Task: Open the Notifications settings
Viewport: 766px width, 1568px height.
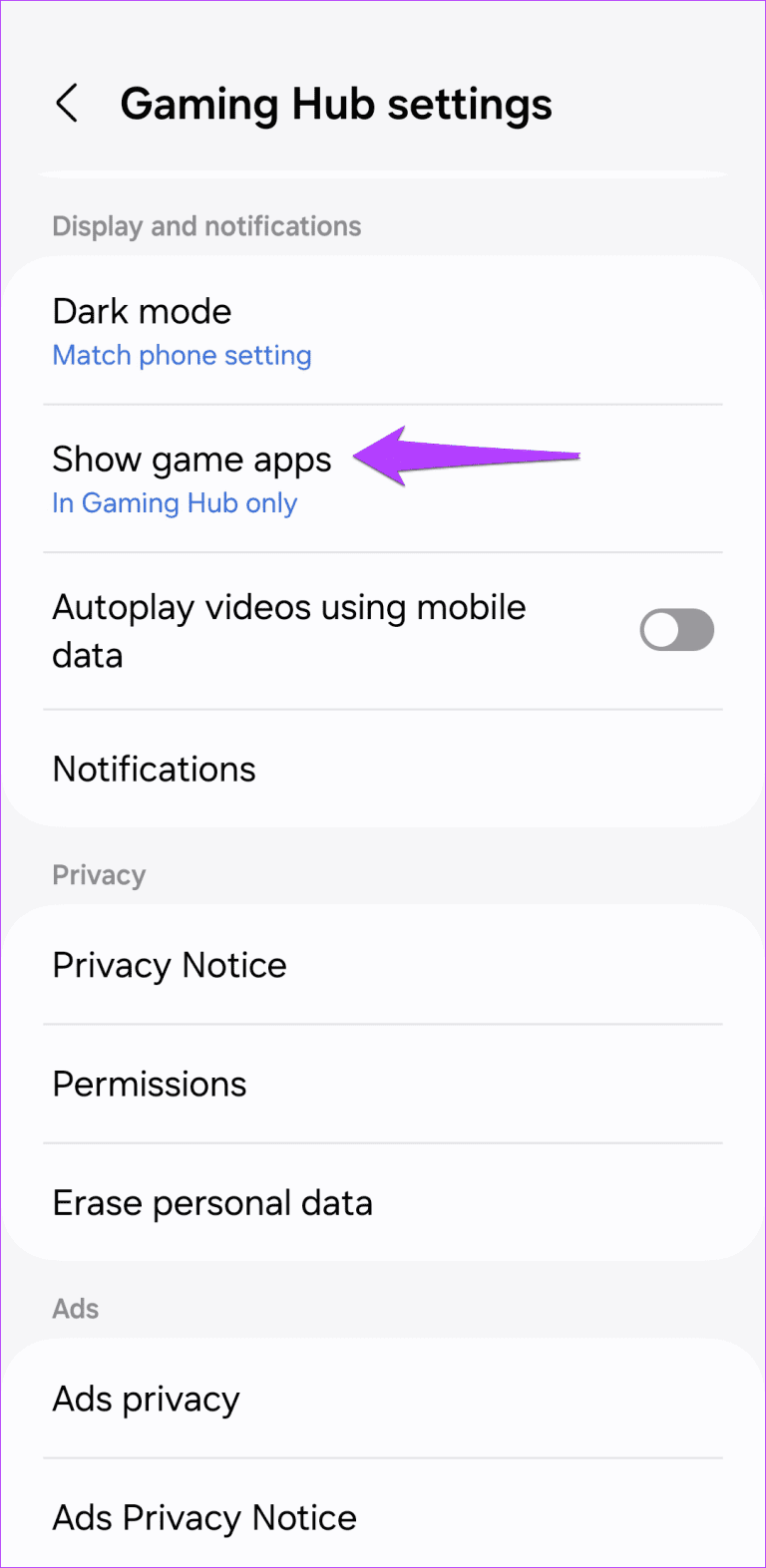Action: coord(154,769)
